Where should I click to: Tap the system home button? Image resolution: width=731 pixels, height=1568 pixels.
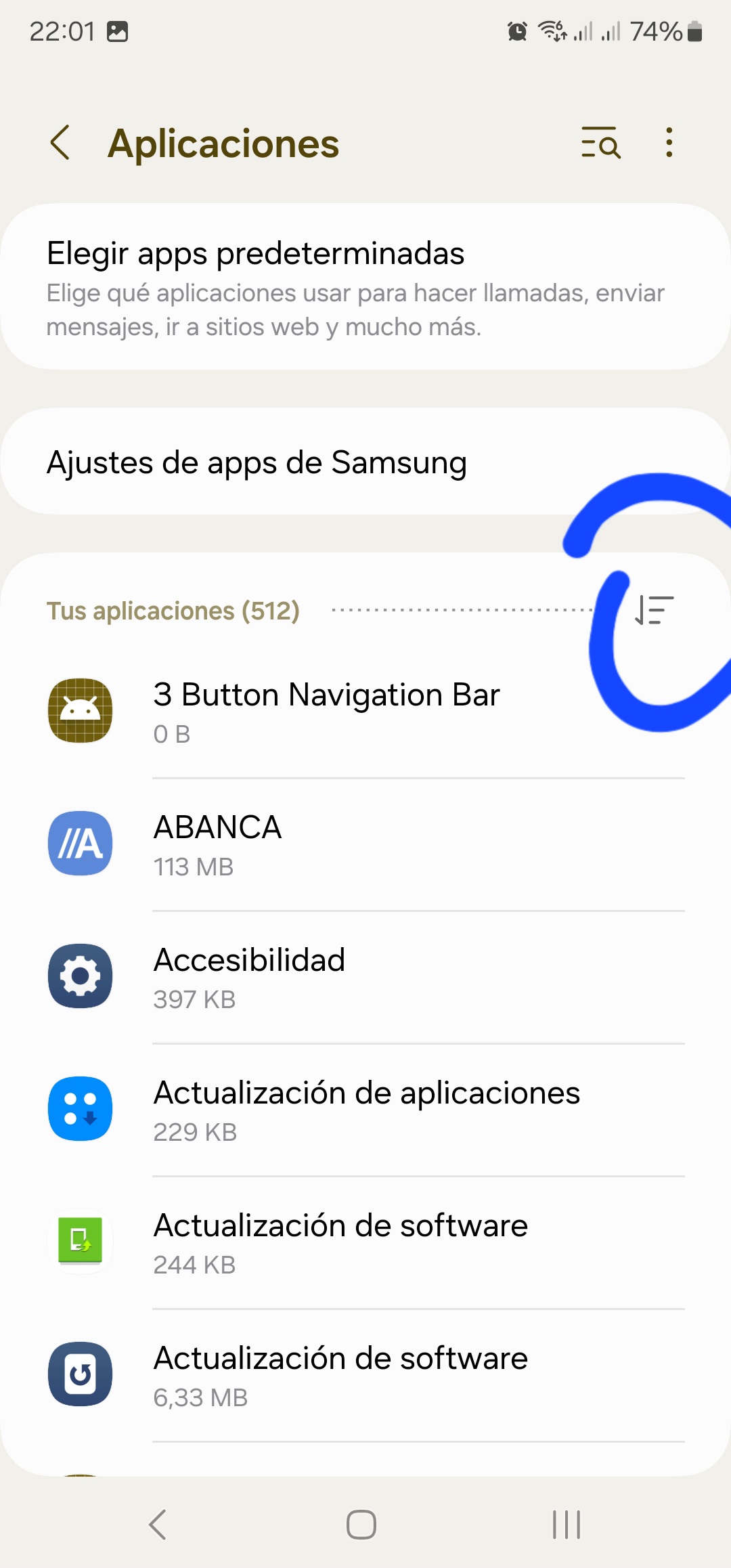pyautogui.click(x=361, y=1525)
